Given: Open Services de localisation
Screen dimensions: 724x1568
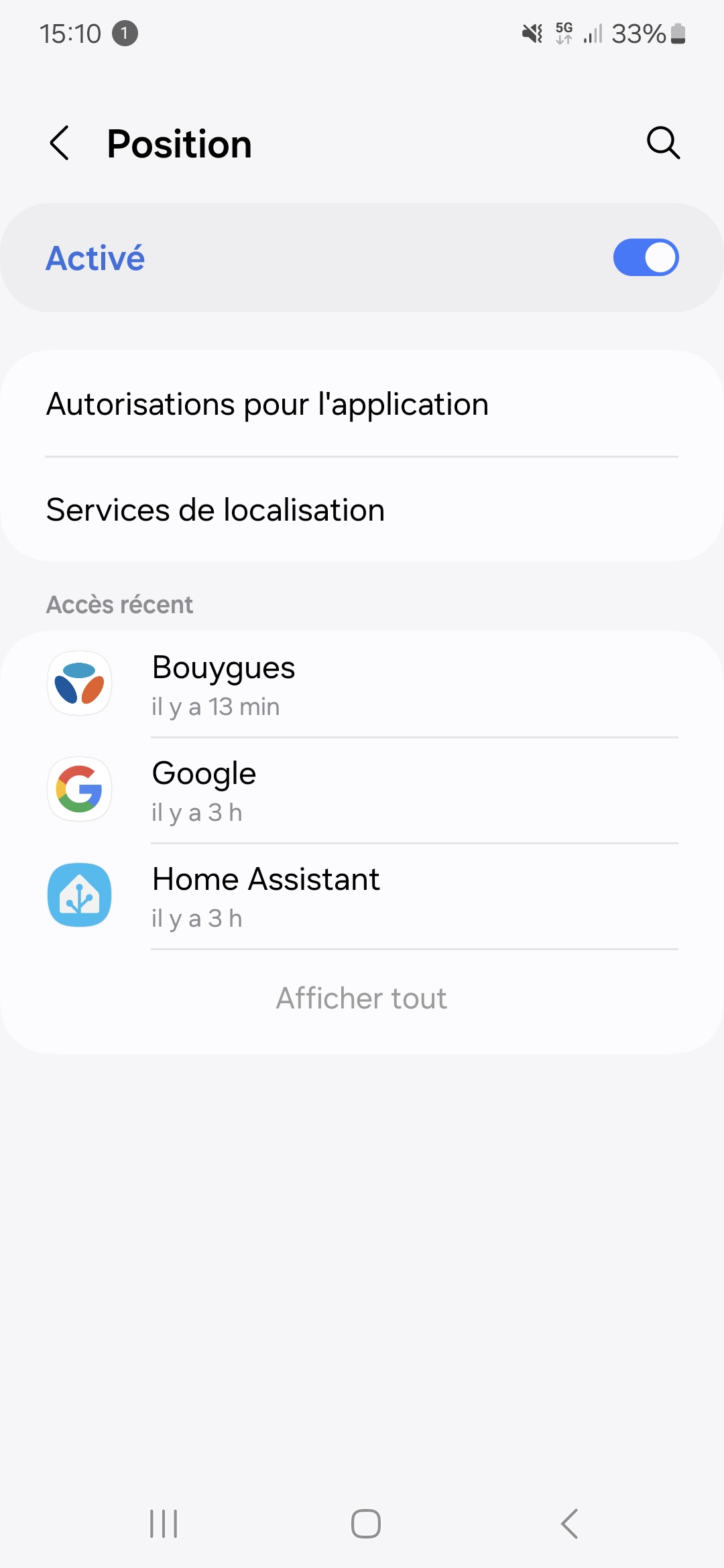Looking at the screenshot, I should 362,510.
